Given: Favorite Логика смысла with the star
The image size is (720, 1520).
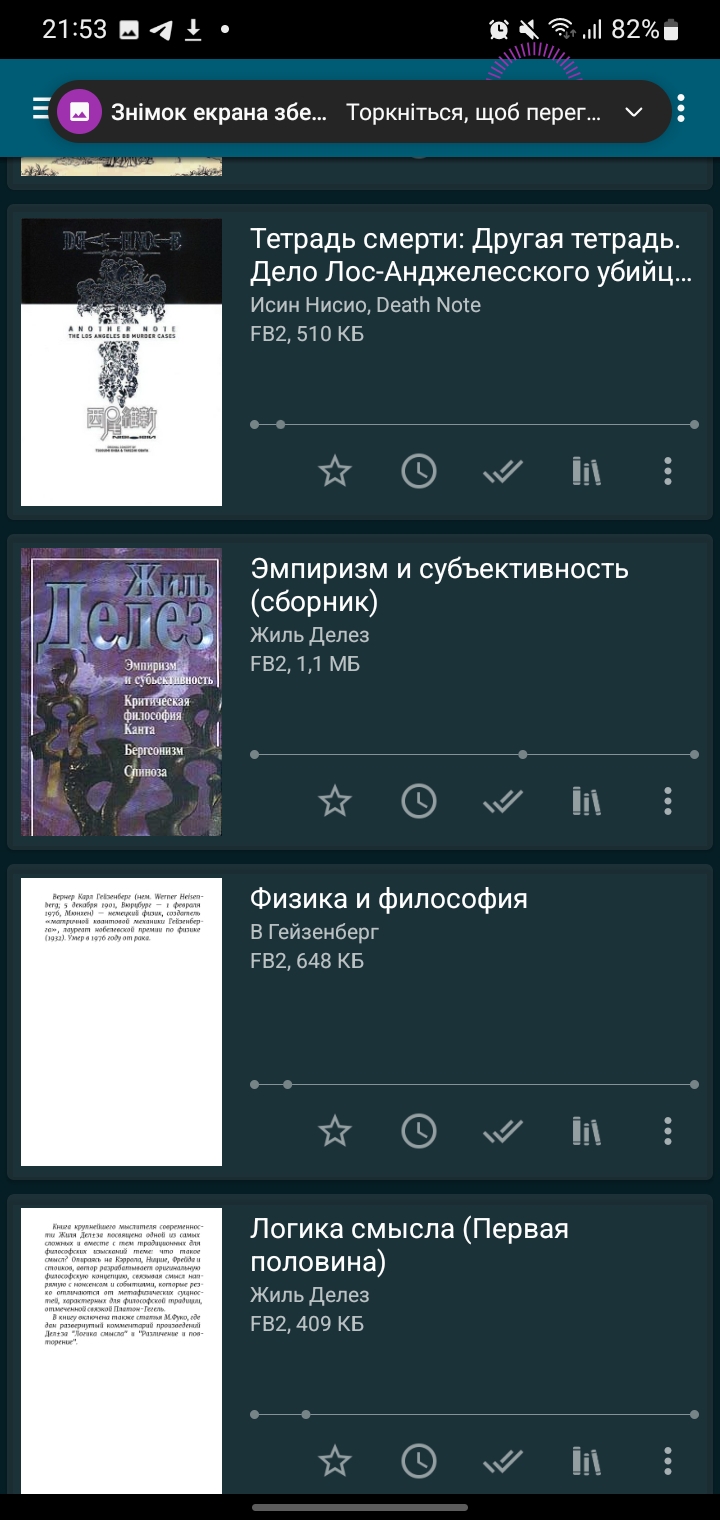Looking at the screenshot, I should (x=334, y=1461).
